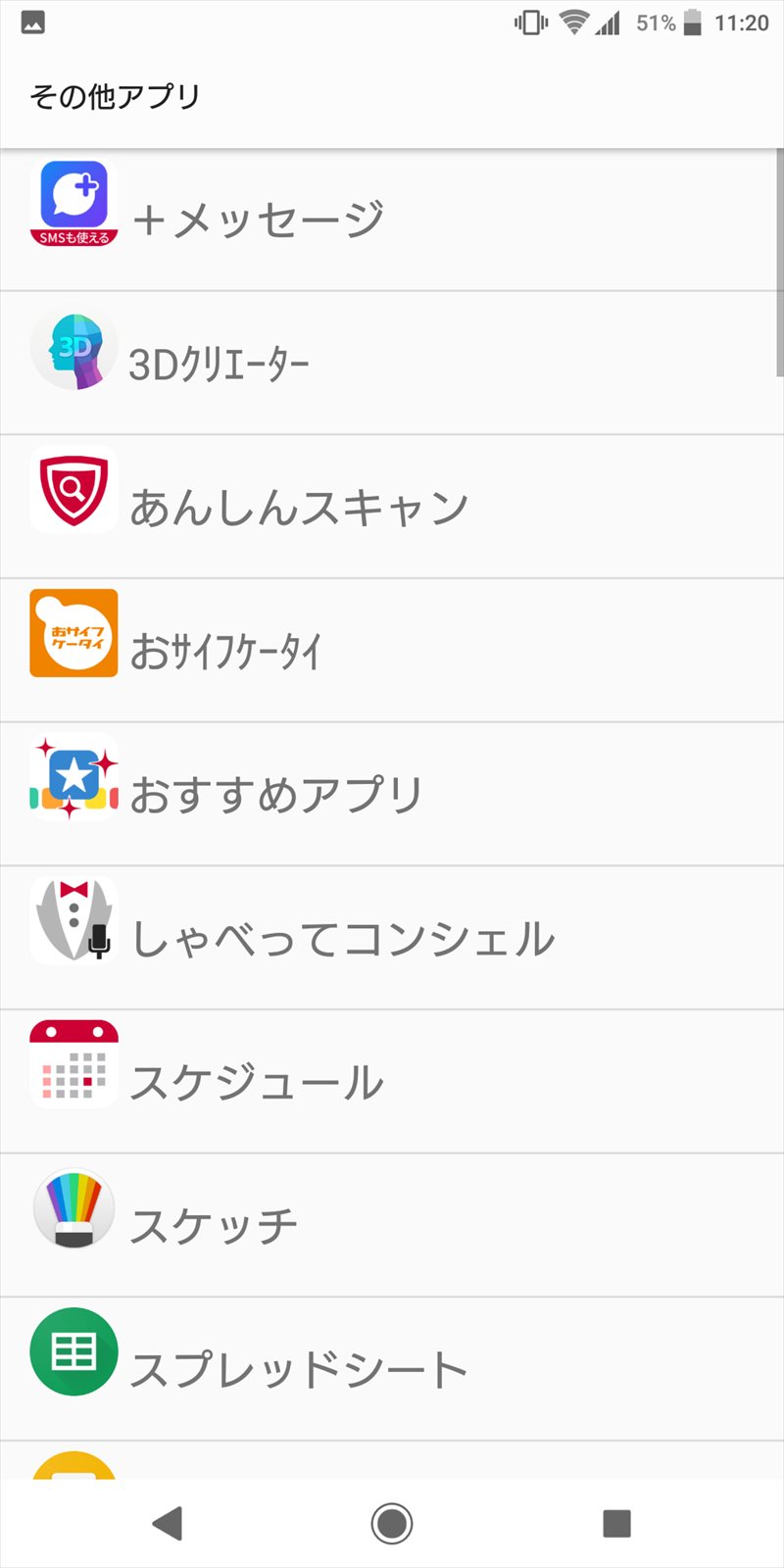784x1568 pixels.
Task: Go back with the navigation back button
Action: coord(168,1523)
